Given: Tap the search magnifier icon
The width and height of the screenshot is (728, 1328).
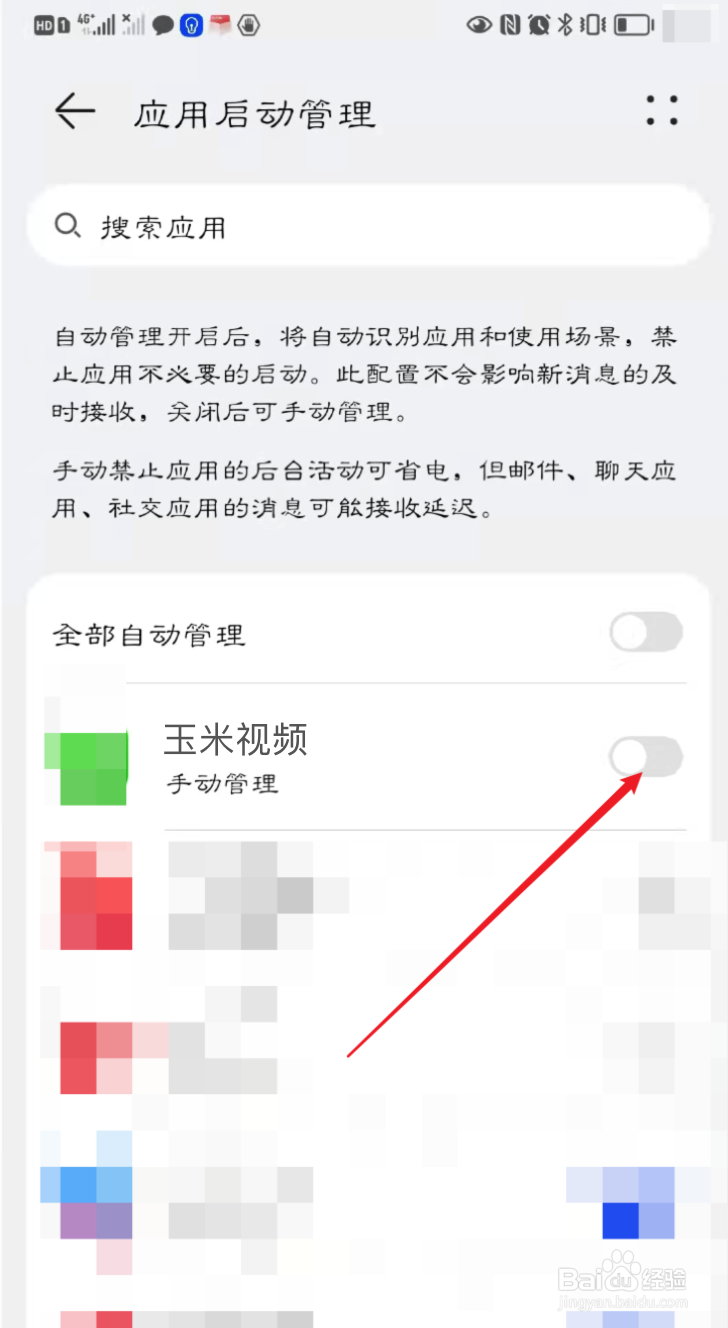Looking at the screenshot, I should (68, 226).
